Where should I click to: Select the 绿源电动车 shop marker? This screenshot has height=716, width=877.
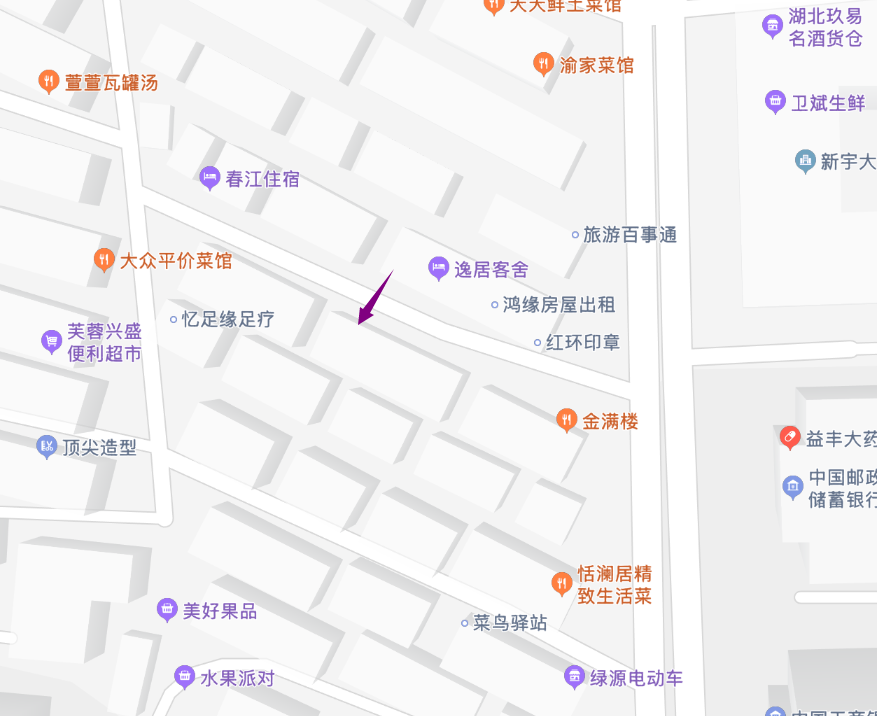coord(574,678)
